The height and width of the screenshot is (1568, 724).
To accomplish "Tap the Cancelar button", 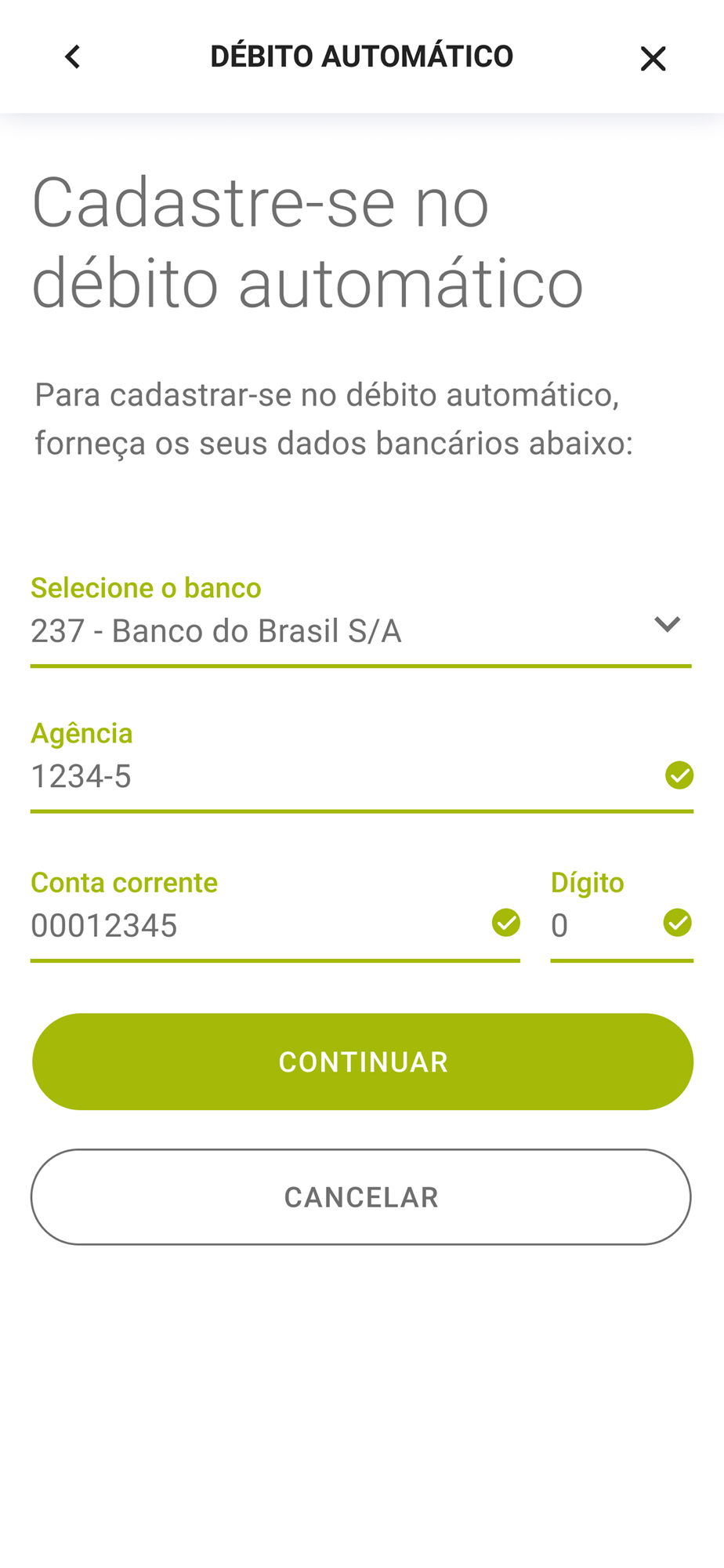I will point(361,1197).
